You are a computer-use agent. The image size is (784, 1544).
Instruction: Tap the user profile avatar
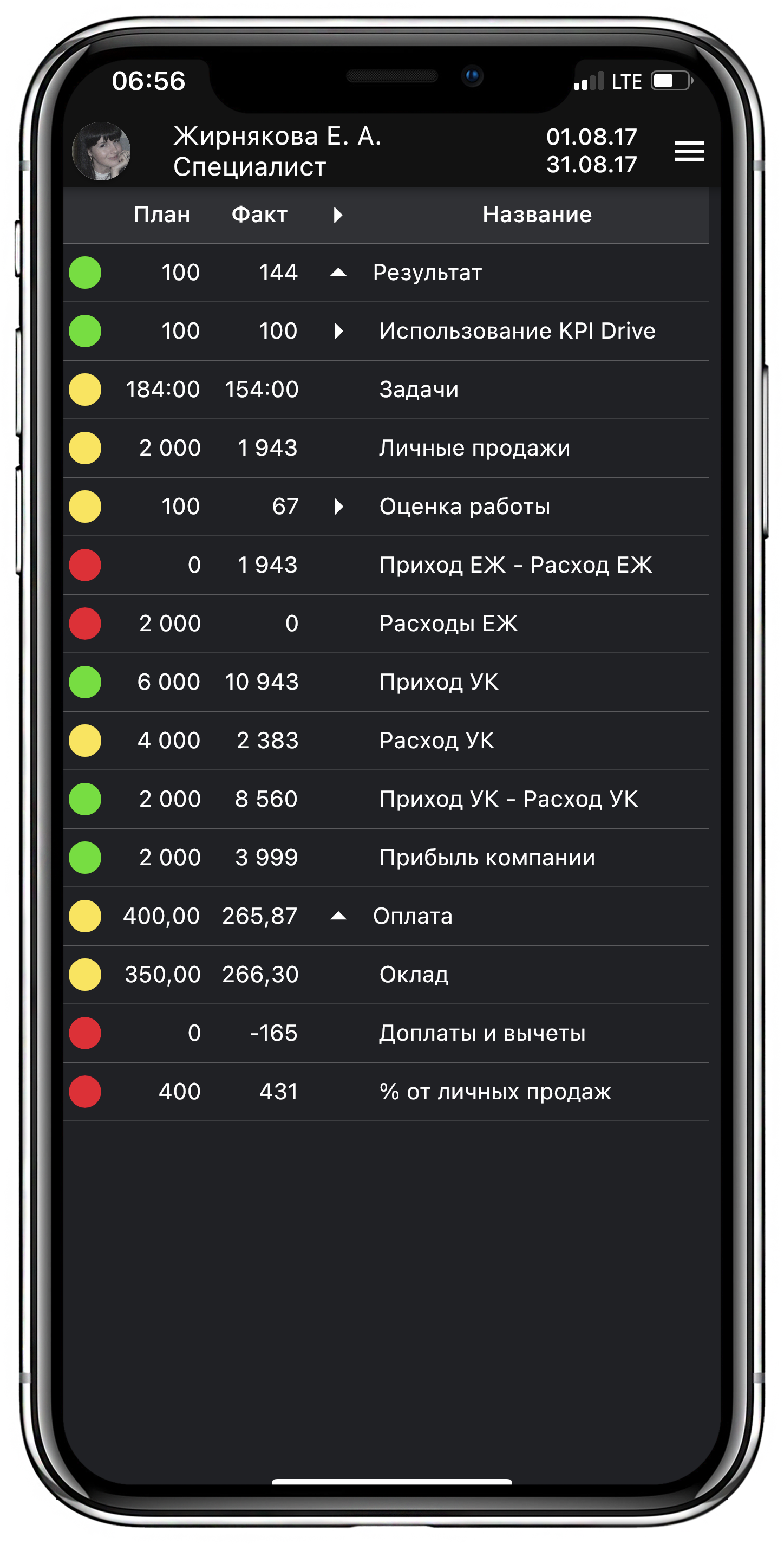pyautogui.click(x=101, y=151)
